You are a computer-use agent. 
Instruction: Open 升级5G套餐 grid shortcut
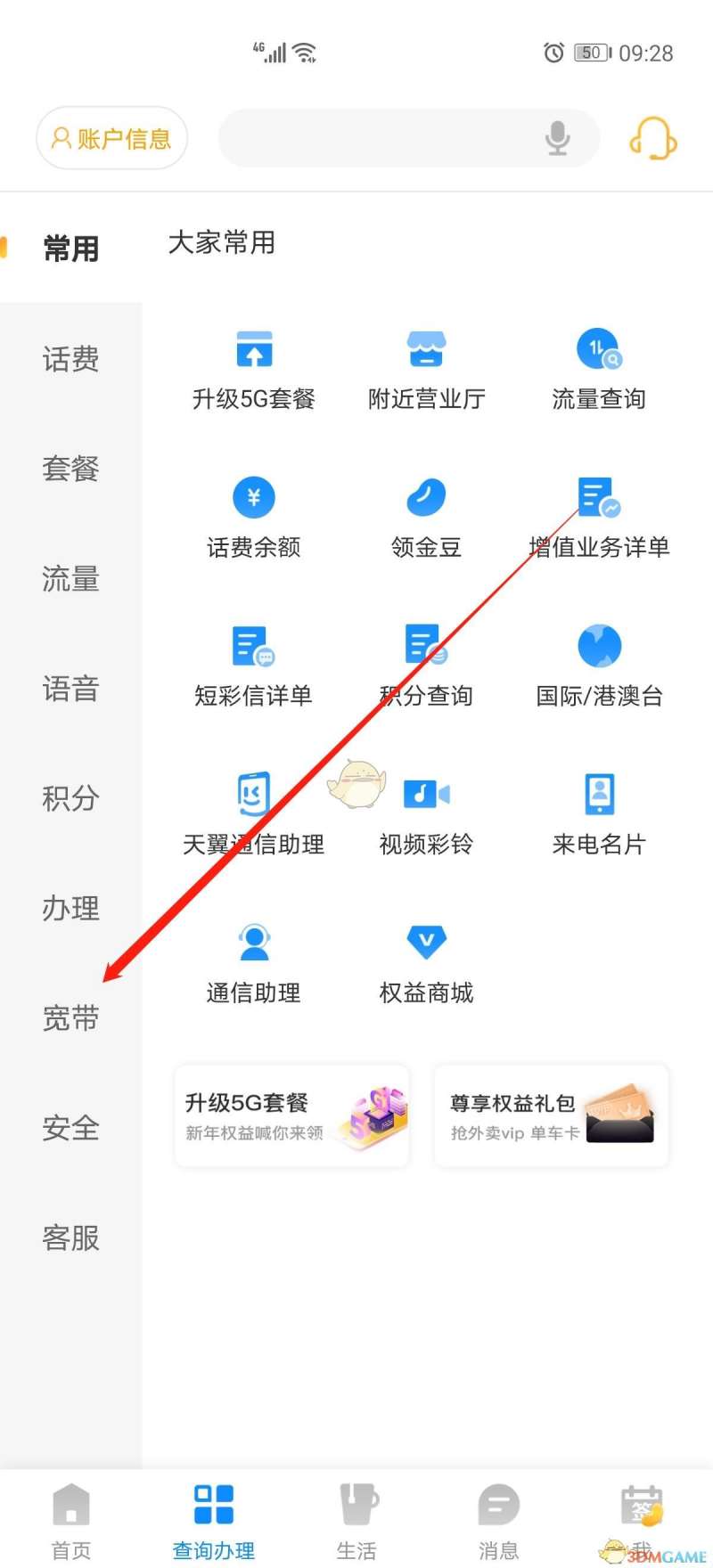pyautogui.click(x=254, y=370)
